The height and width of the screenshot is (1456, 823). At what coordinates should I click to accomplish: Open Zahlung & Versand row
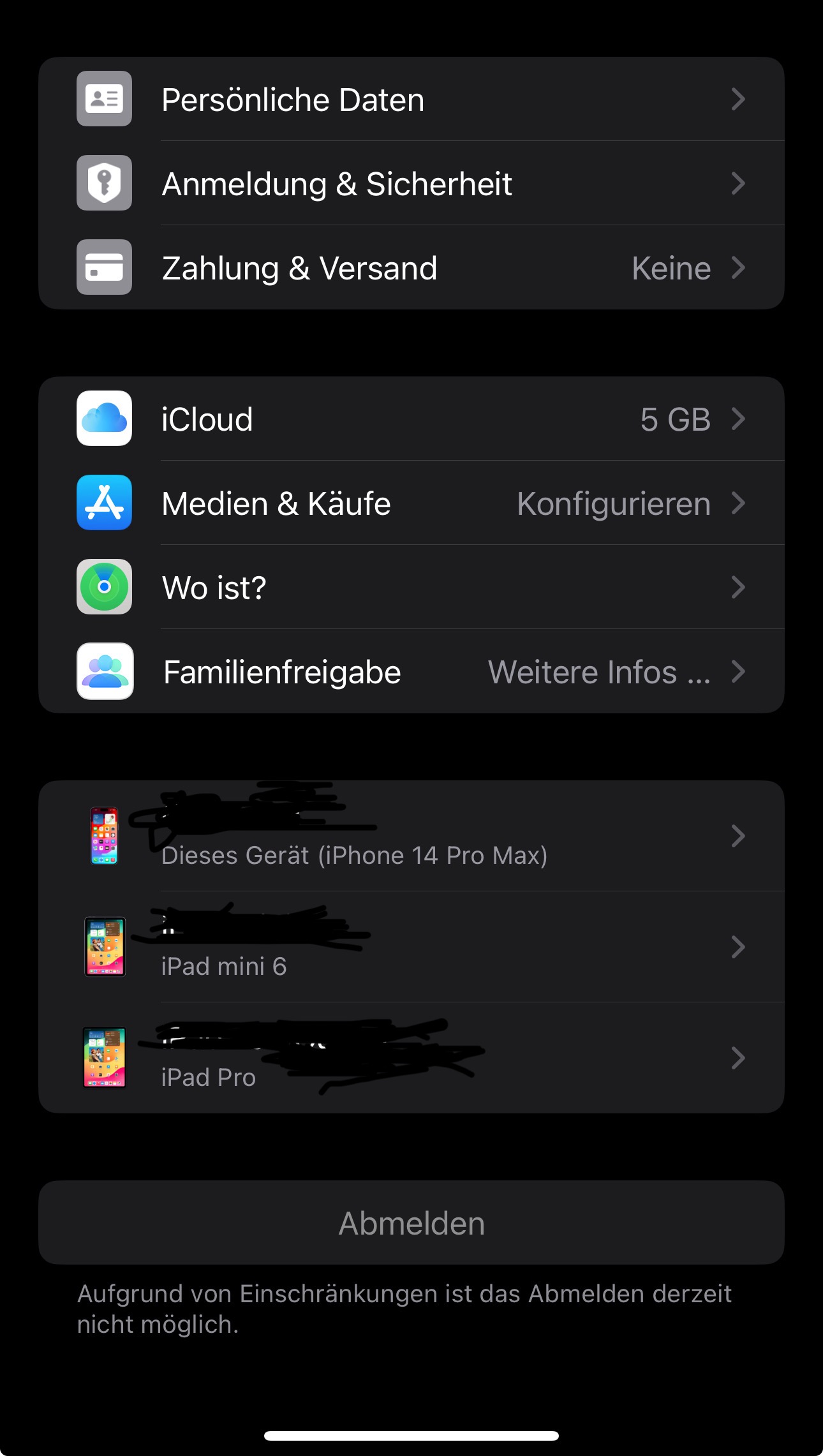411,268
